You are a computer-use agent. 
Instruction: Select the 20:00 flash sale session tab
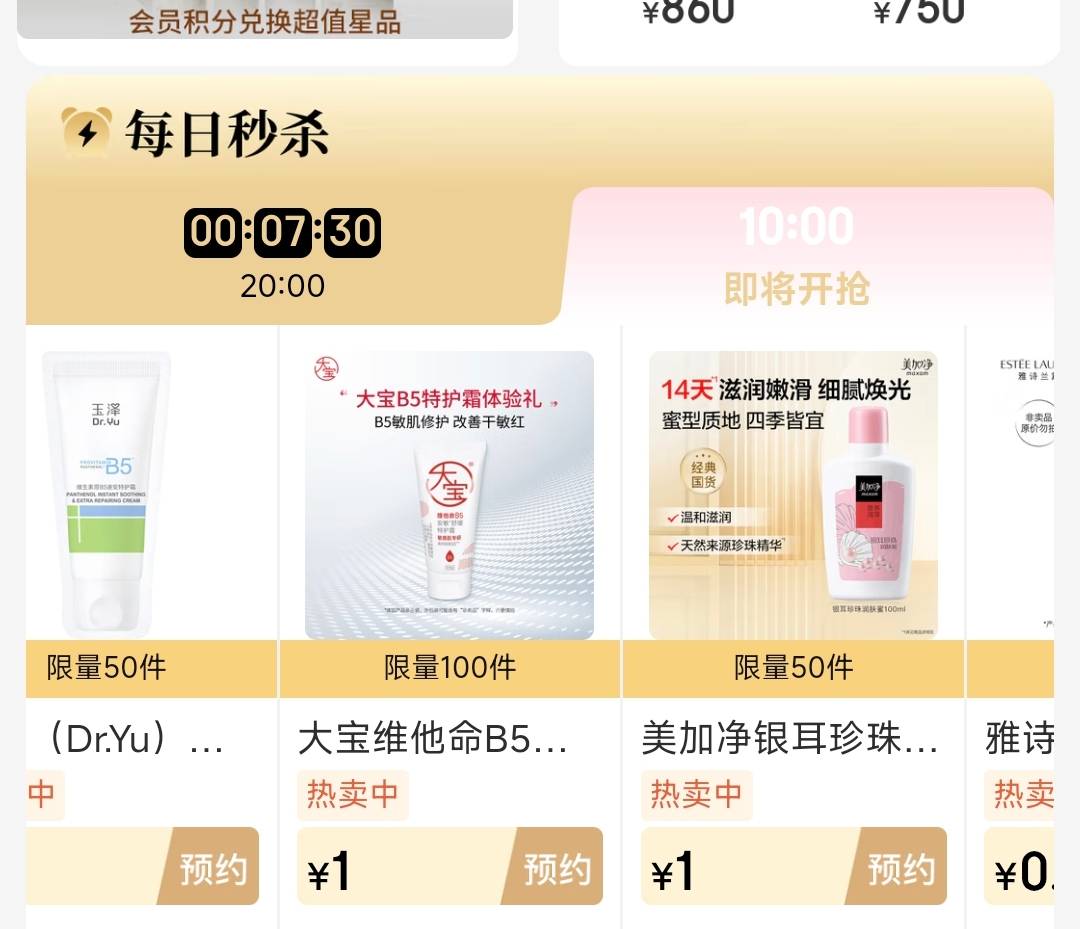point(283,257)
